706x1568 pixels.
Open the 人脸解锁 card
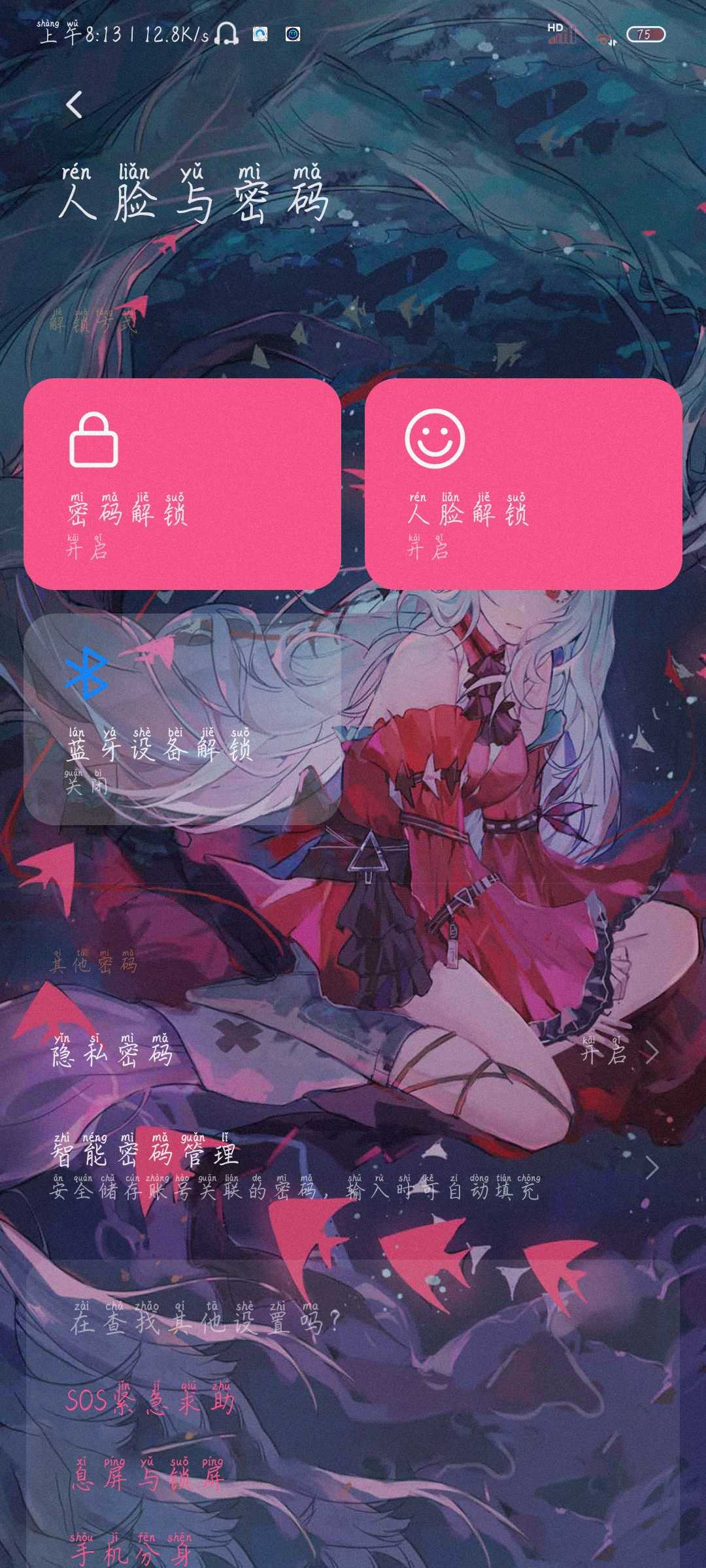click(523, 484)
